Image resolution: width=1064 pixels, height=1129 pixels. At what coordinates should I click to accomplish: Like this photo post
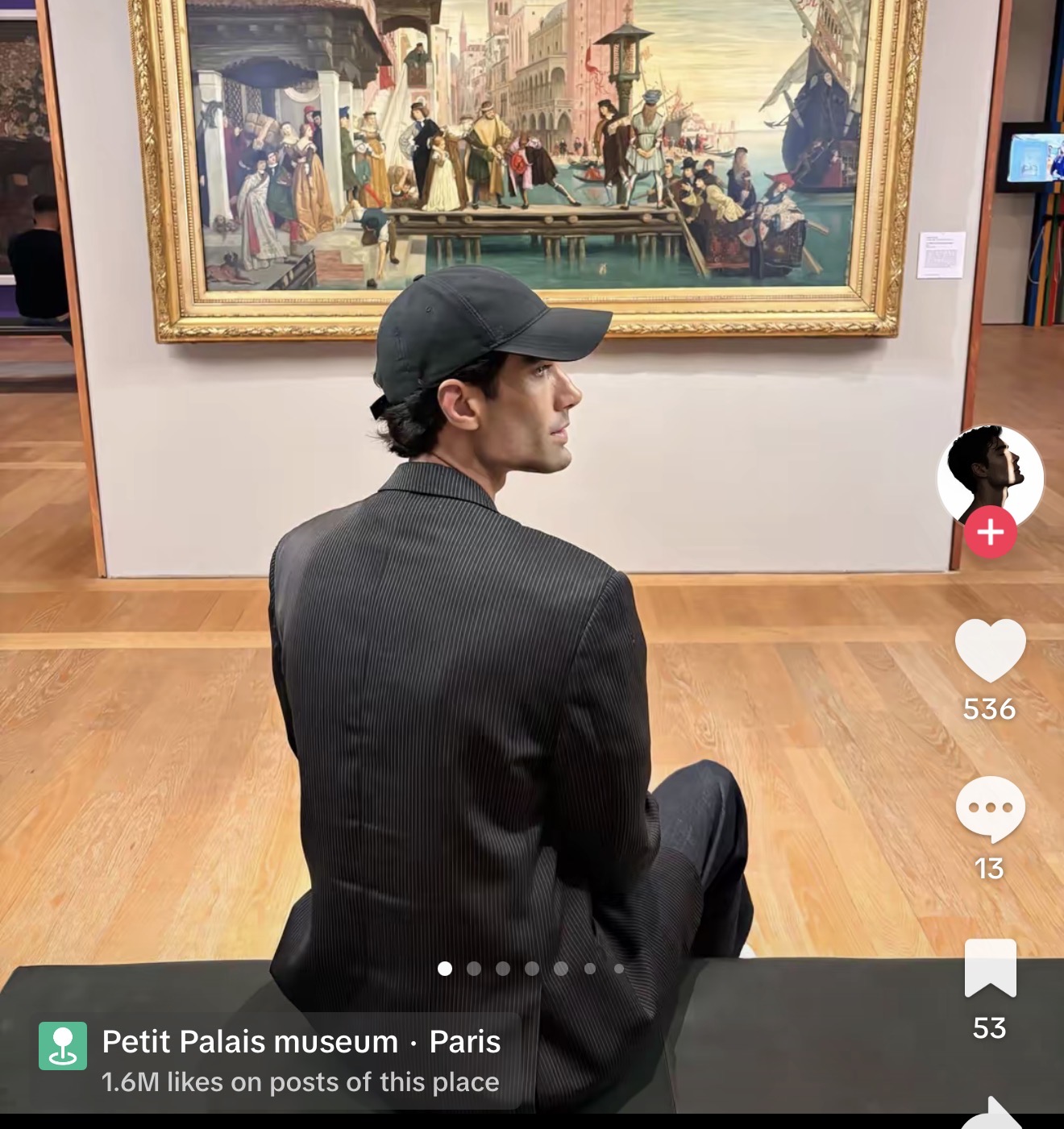tap(990, 651)
